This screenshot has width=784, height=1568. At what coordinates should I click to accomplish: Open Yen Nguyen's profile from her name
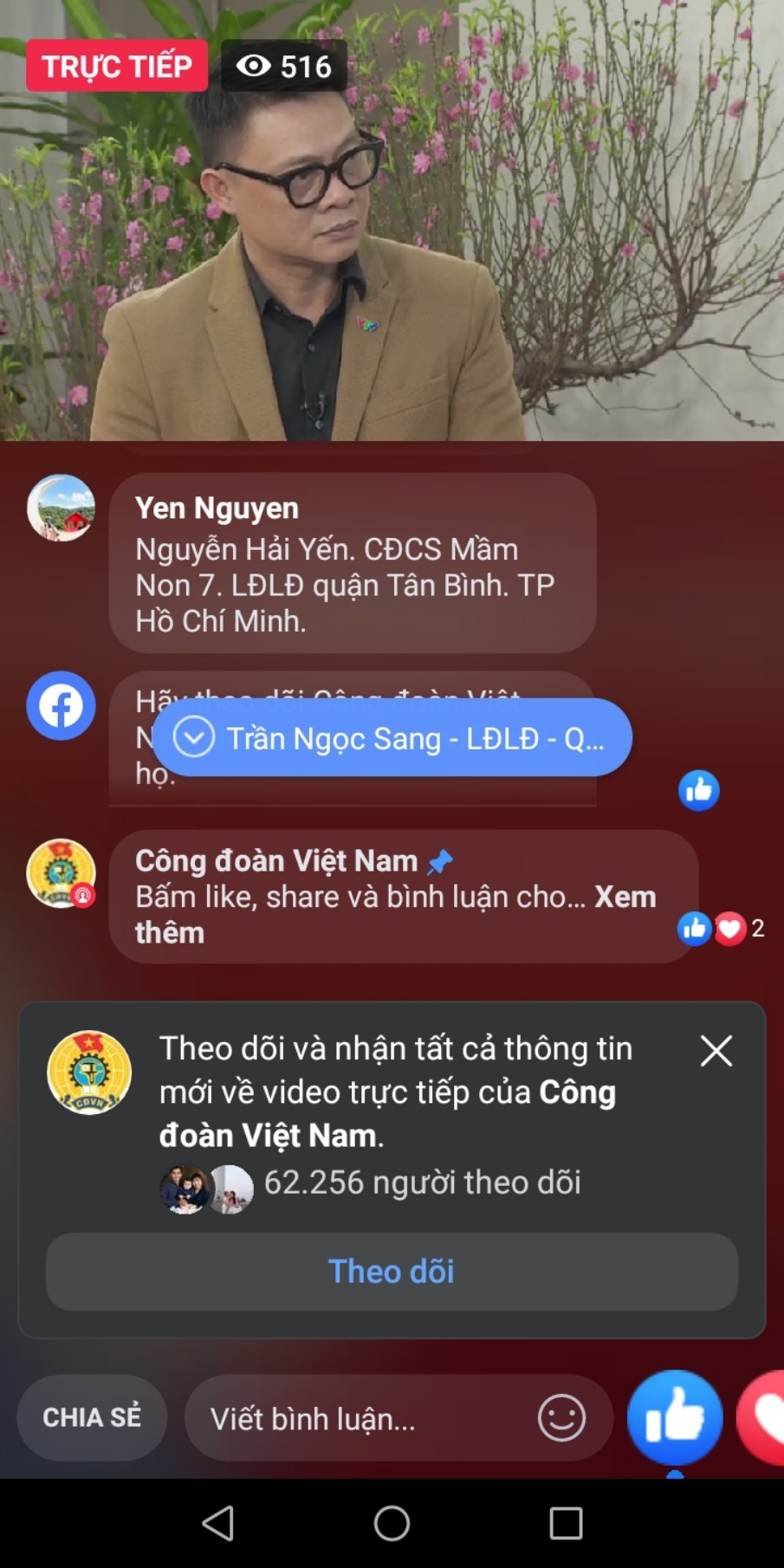point(217,509)
